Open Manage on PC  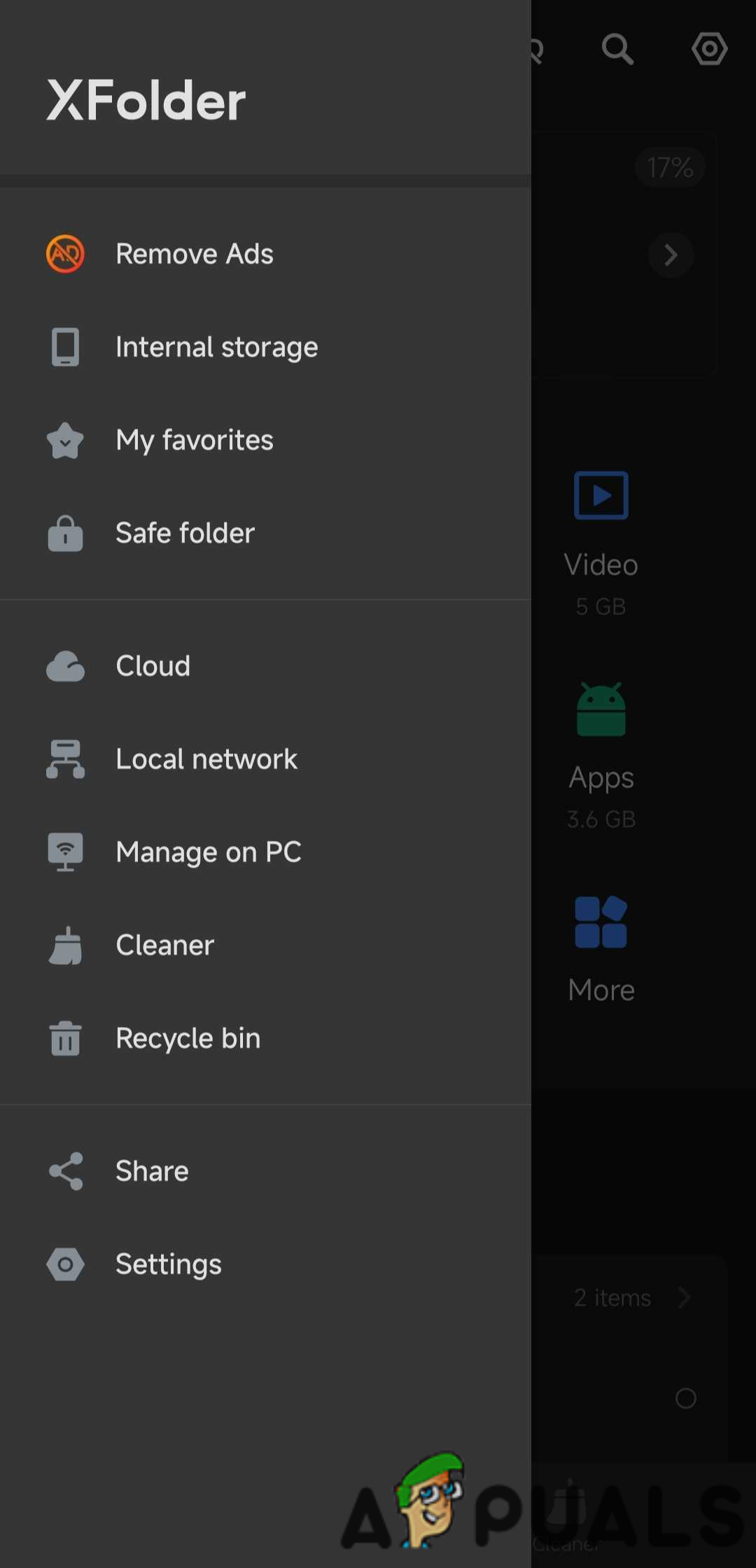pyautogui.click(x=209, y=852)
